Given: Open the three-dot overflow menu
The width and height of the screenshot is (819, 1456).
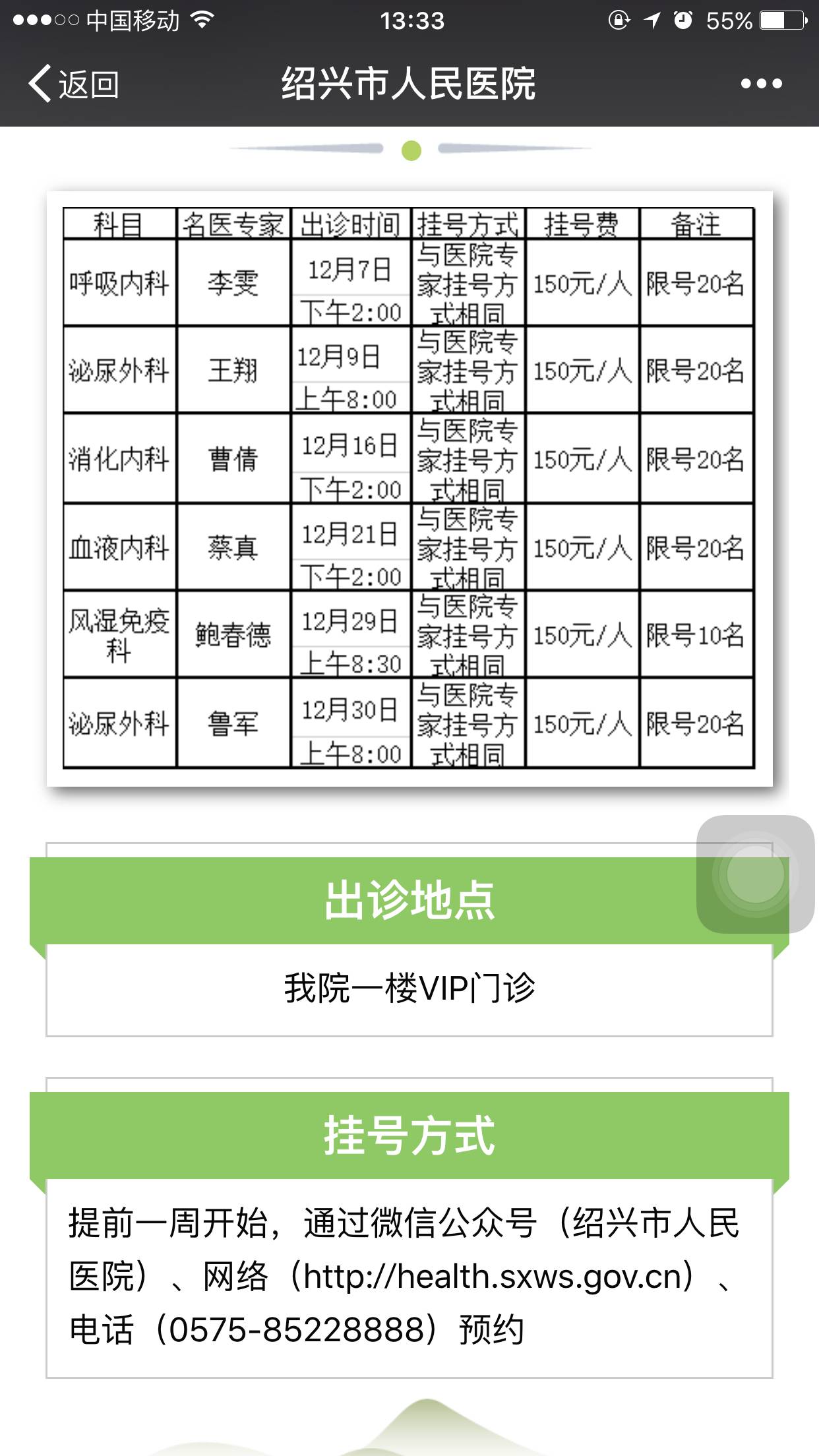Looking at the screenshot, I should (761, 84).
